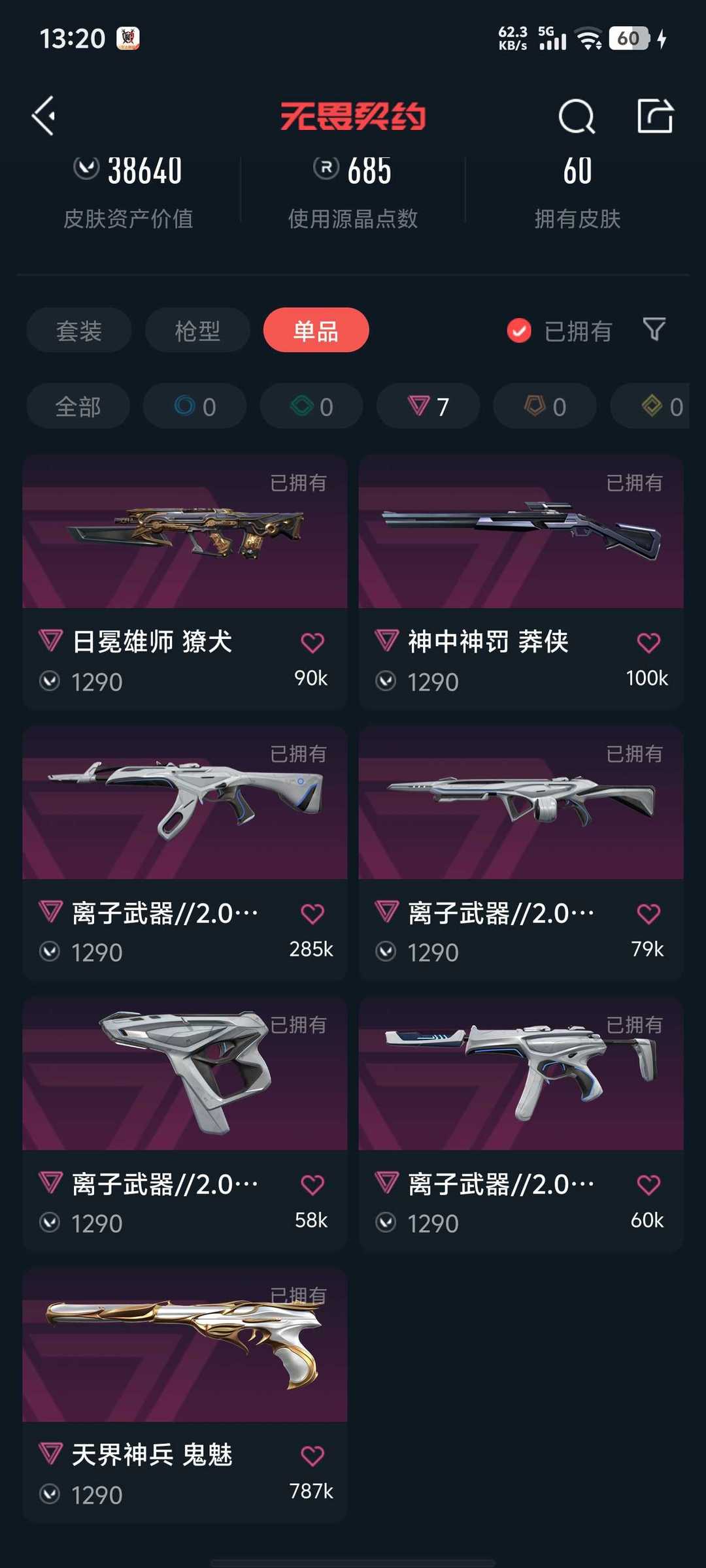Image resolution: width=706 pixels, height=1568 pixels.
Task: Filter by pink triangle tier showing 7
Action: click(428, 406)
